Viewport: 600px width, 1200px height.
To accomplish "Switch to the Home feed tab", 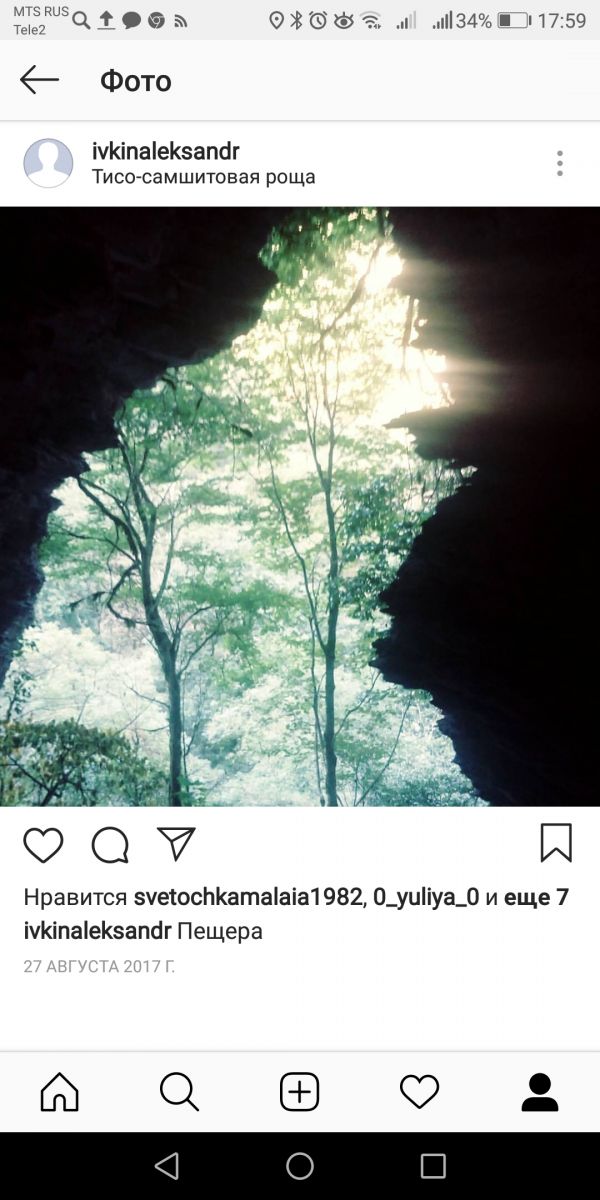I will (60, 1091).
